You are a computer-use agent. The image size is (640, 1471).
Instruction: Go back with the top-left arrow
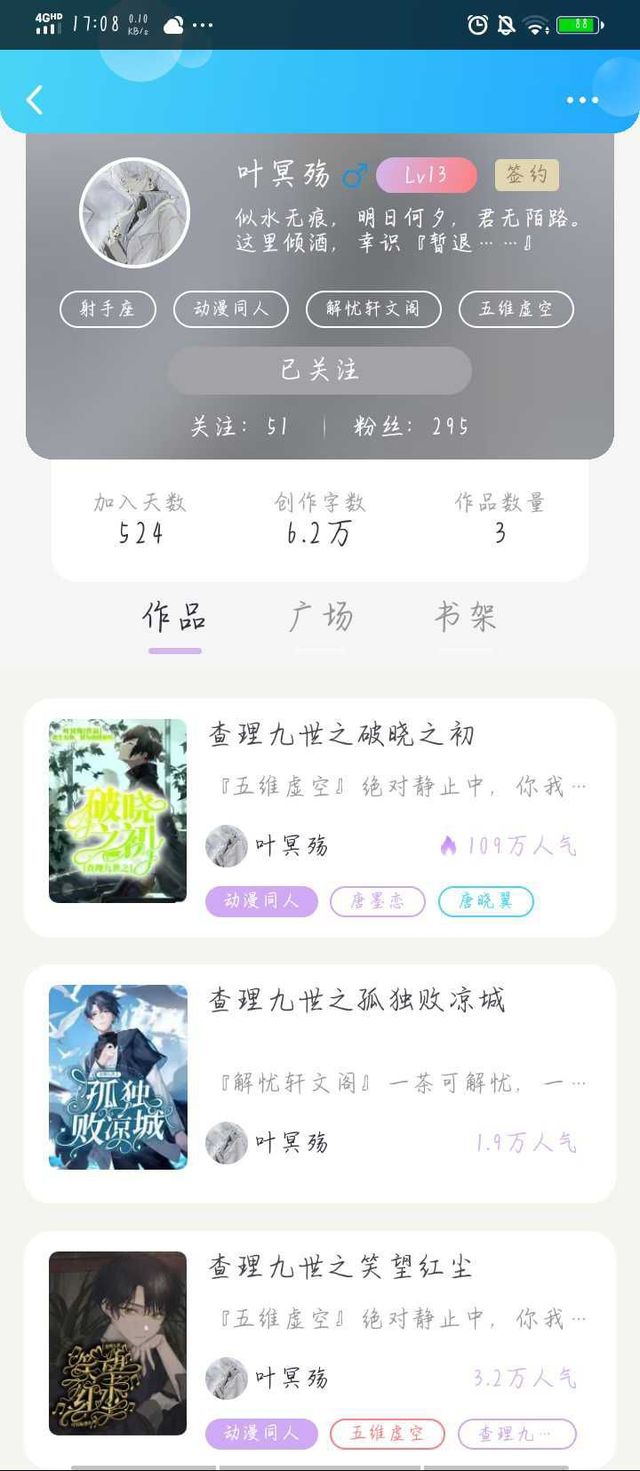tap(35, 100)
